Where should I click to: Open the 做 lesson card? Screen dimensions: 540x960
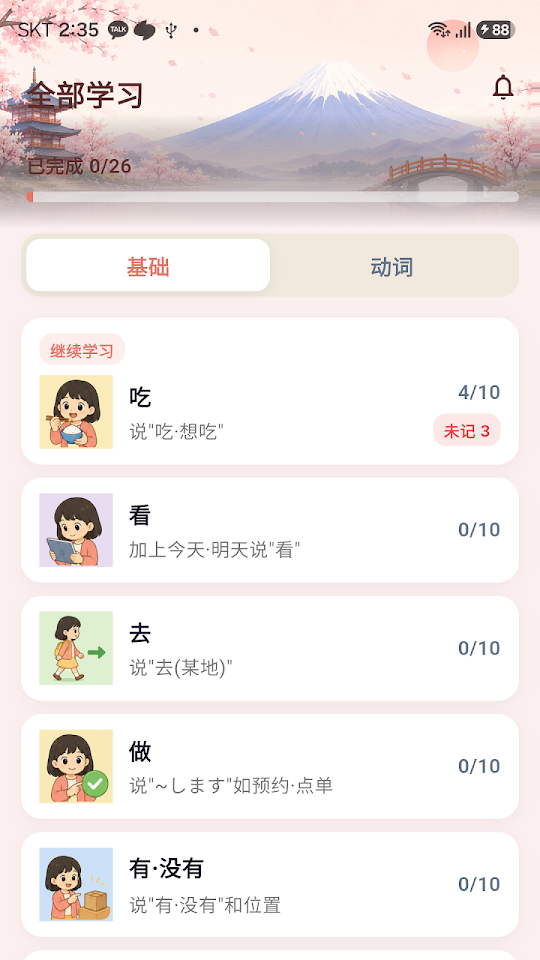pyautogui.click(x=270, y=767)
